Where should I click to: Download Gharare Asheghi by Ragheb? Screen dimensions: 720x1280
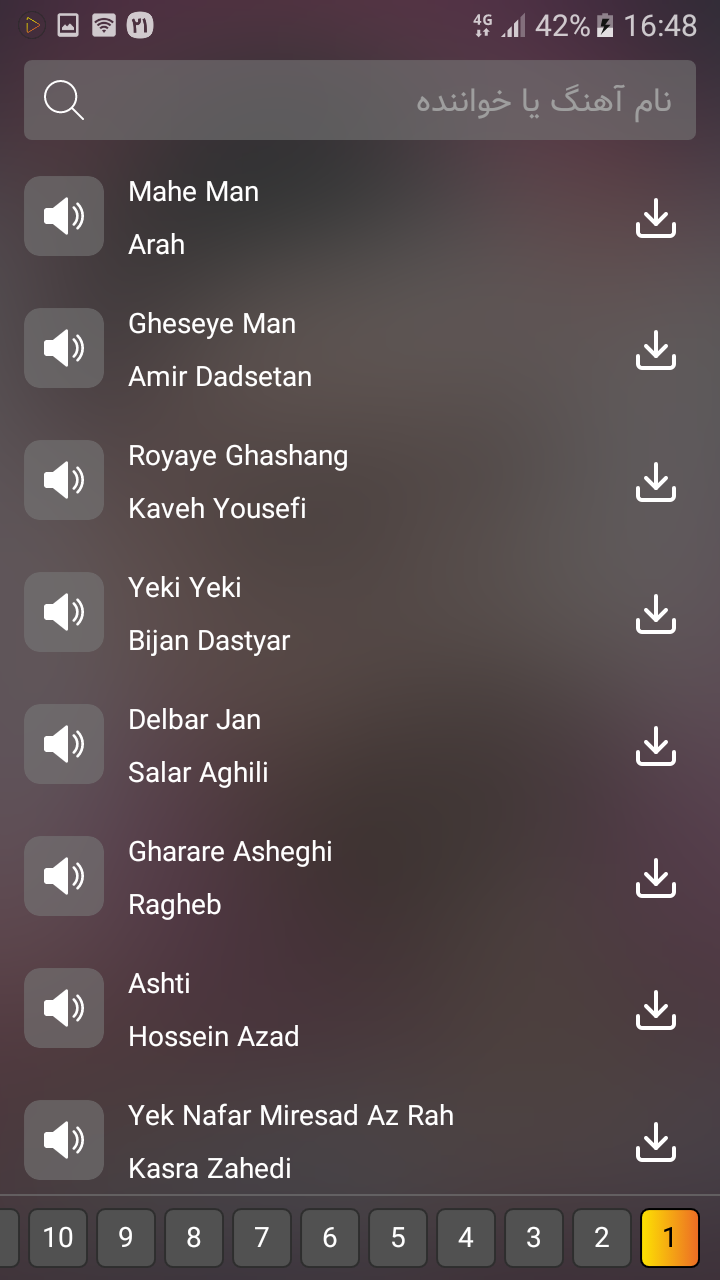[x=656, y=878]
